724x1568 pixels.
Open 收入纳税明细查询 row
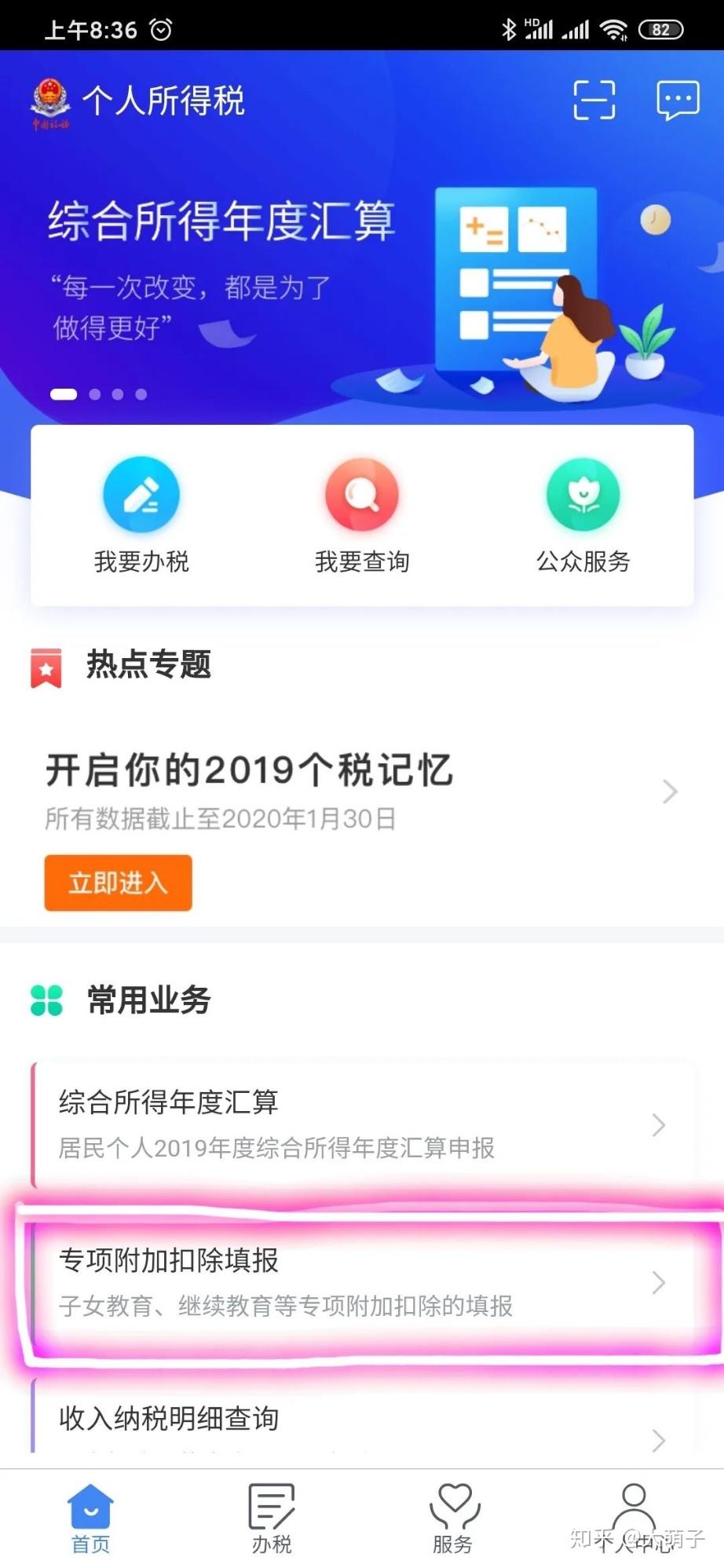(x=361, y=1420)
